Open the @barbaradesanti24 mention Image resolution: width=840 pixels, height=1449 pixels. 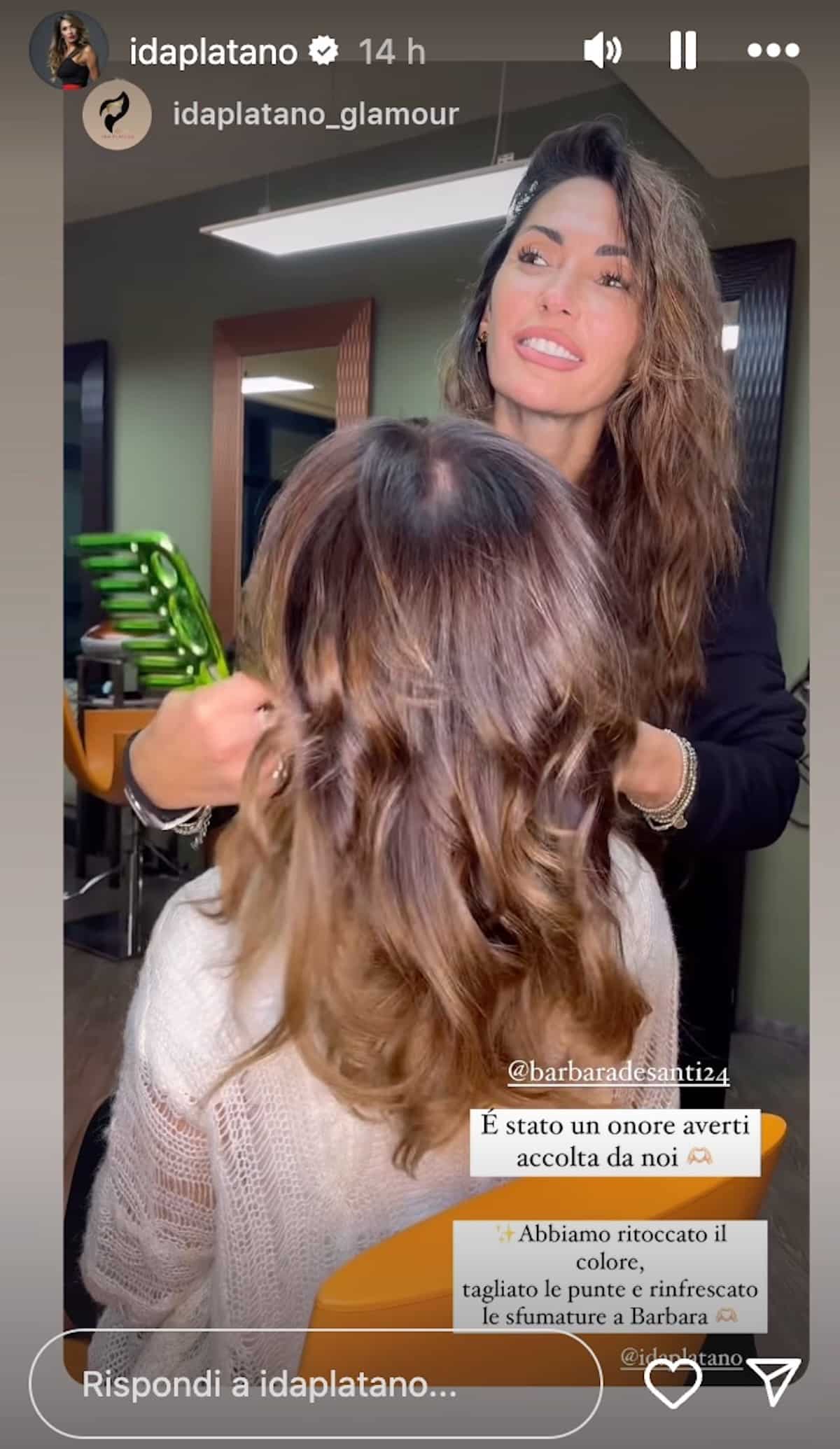(x=618, y=1072)
